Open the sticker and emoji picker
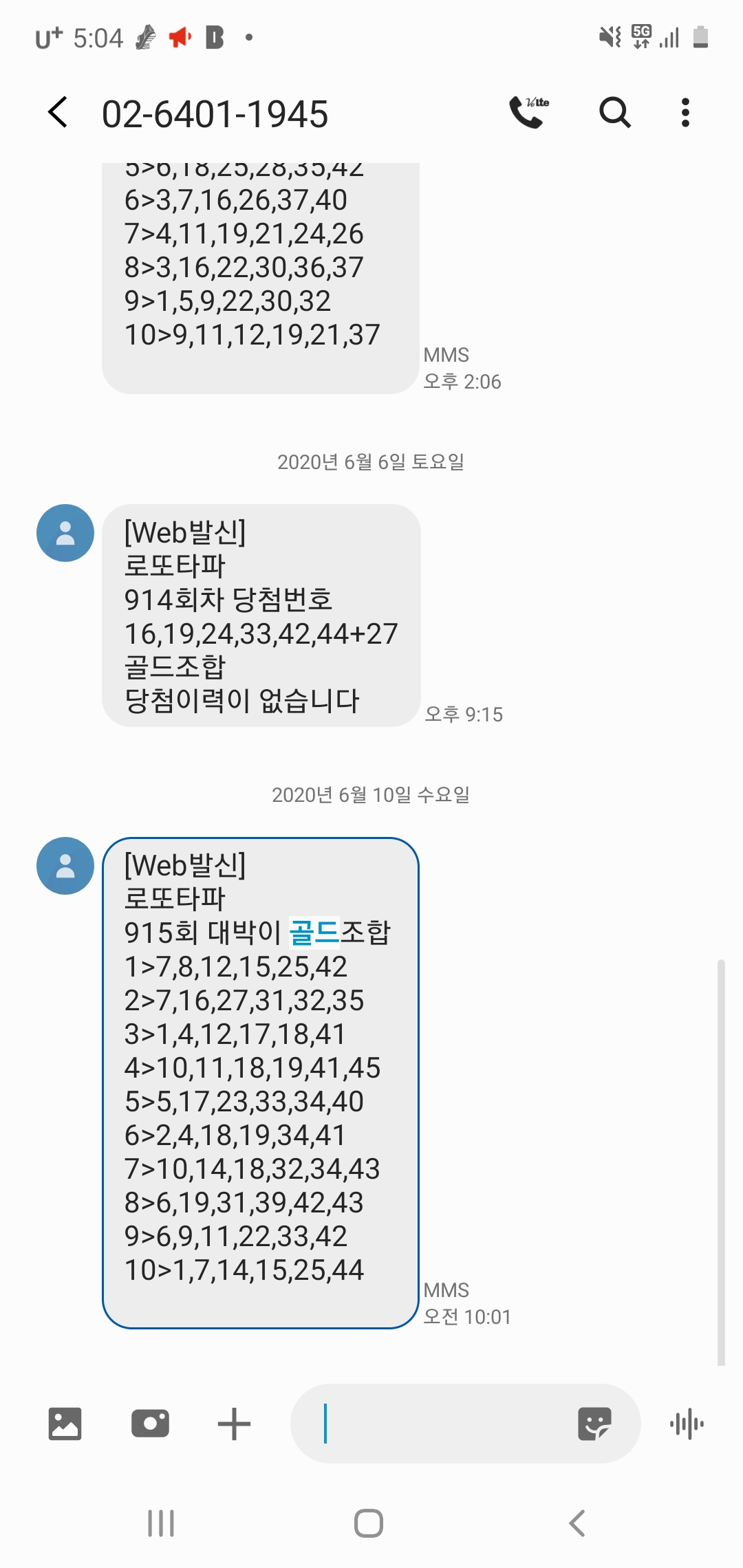Image resolution: width=743 pixels, height=1568 pixels. coord(594,1424)
